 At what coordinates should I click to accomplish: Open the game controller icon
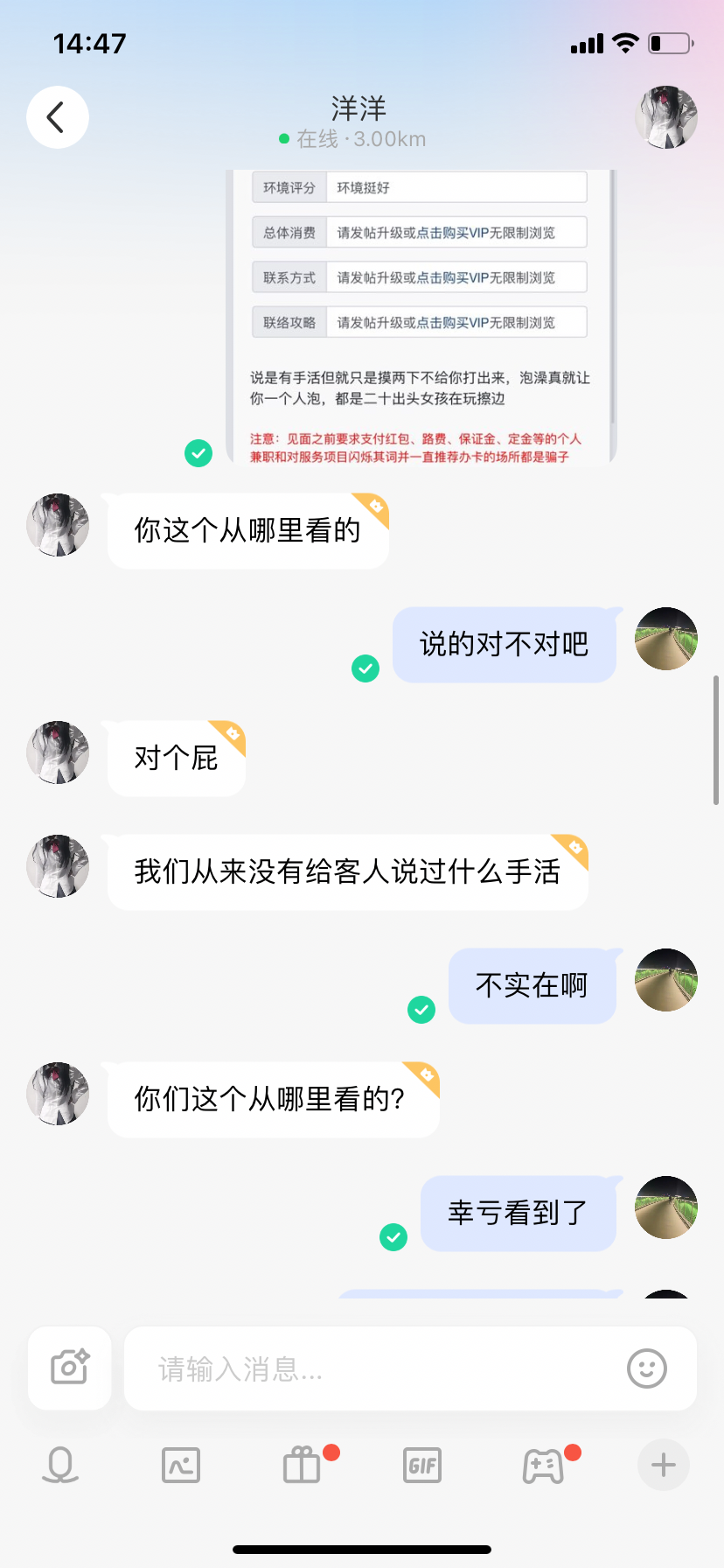543,1465
